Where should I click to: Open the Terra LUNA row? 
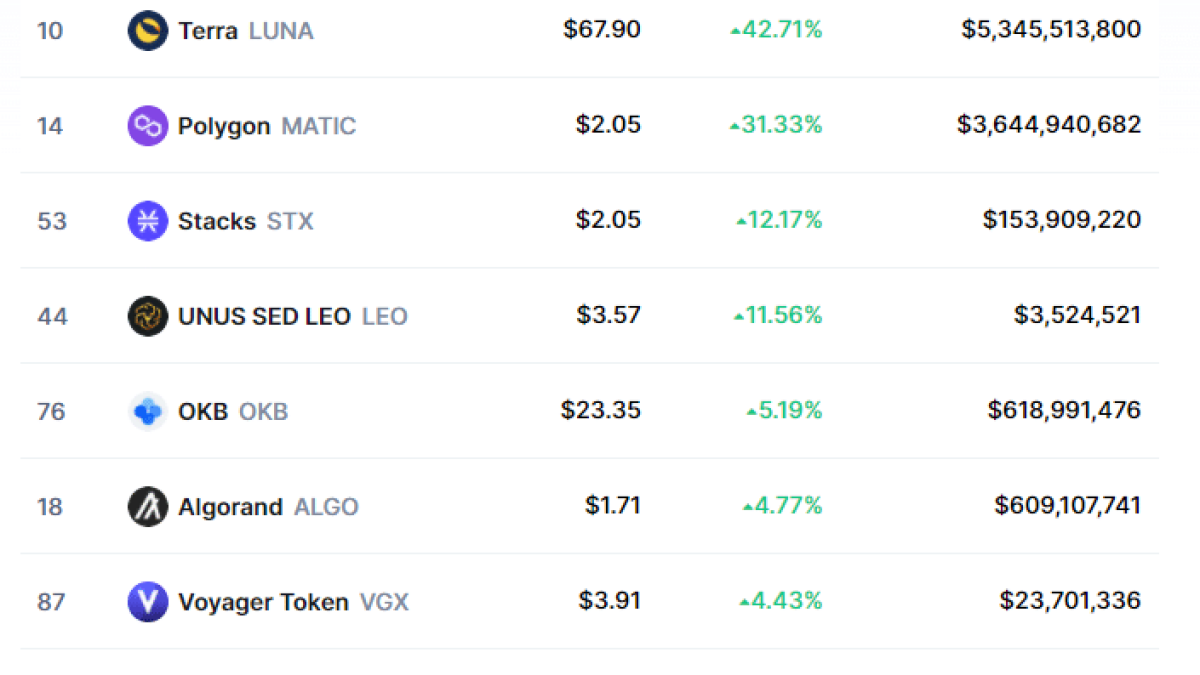click(x=208, y=31)
